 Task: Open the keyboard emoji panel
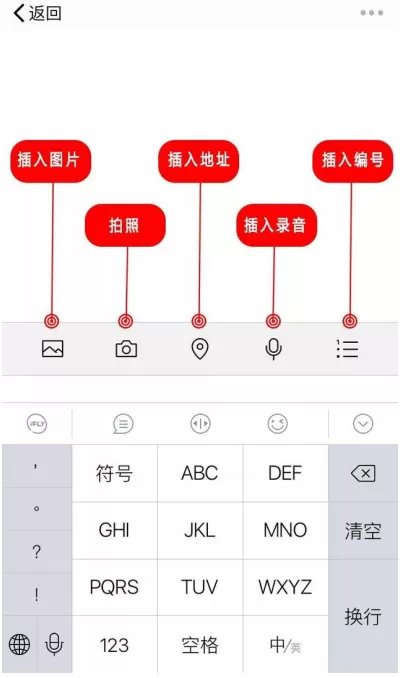(x=277, y=424)
